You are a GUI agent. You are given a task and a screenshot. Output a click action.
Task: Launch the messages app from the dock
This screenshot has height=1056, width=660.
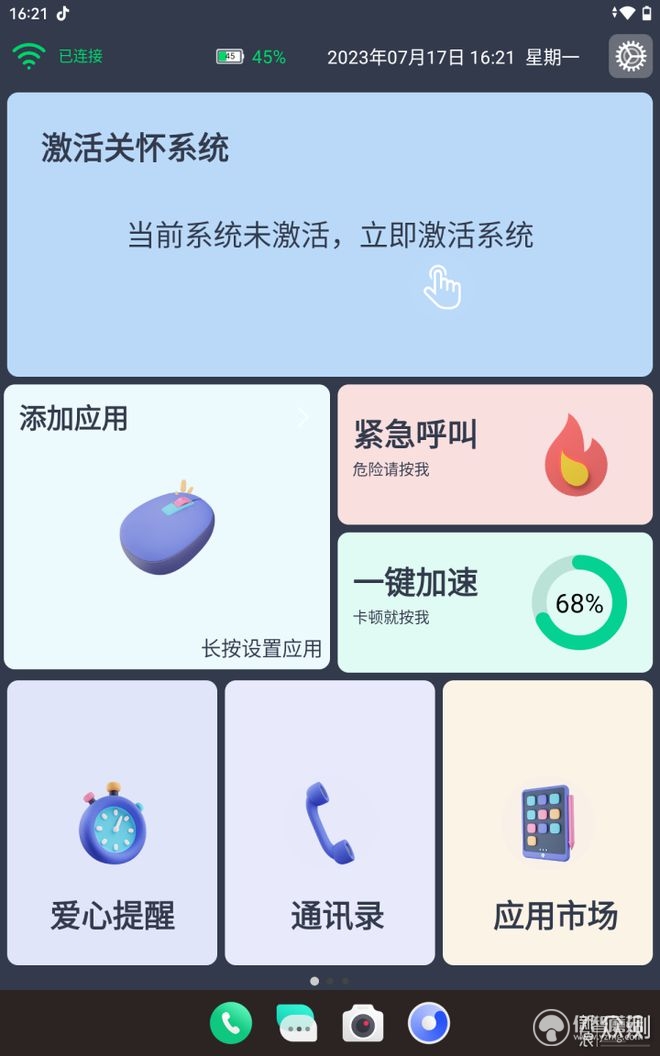(297, 1023)
